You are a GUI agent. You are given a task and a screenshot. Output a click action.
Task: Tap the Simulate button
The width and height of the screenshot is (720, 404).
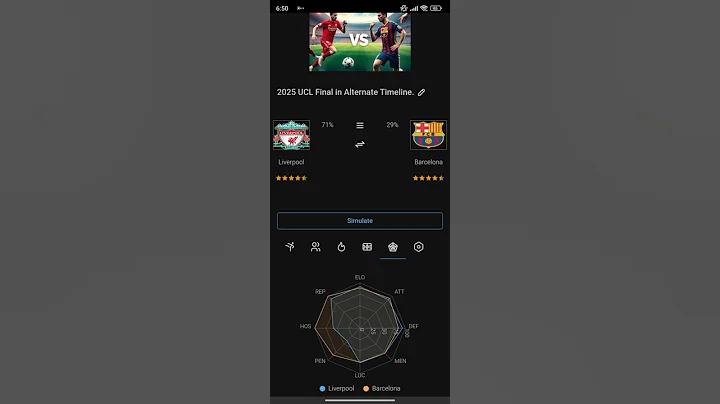point(360,221)
